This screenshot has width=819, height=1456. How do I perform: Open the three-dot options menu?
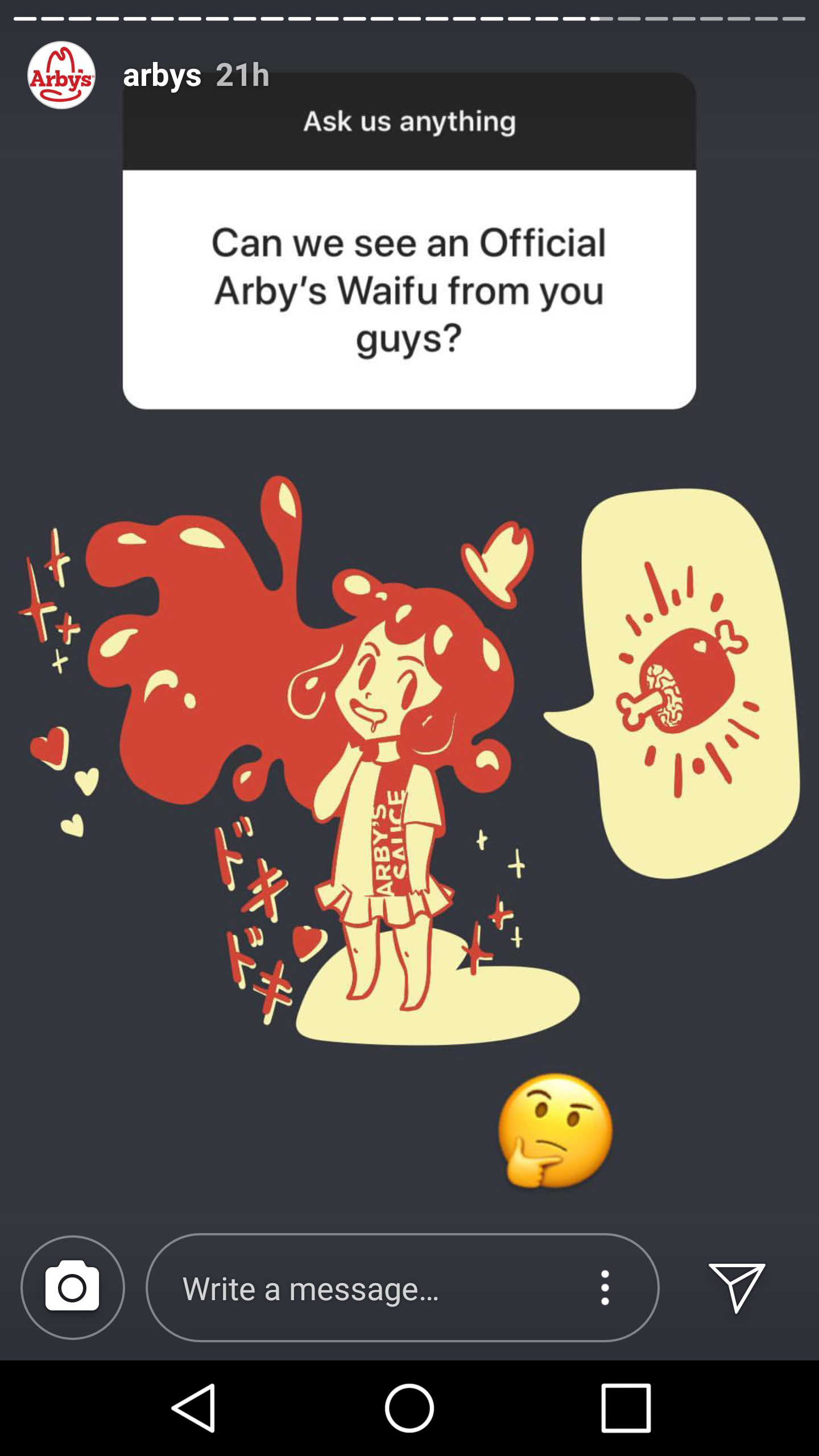click(605, 1288)
